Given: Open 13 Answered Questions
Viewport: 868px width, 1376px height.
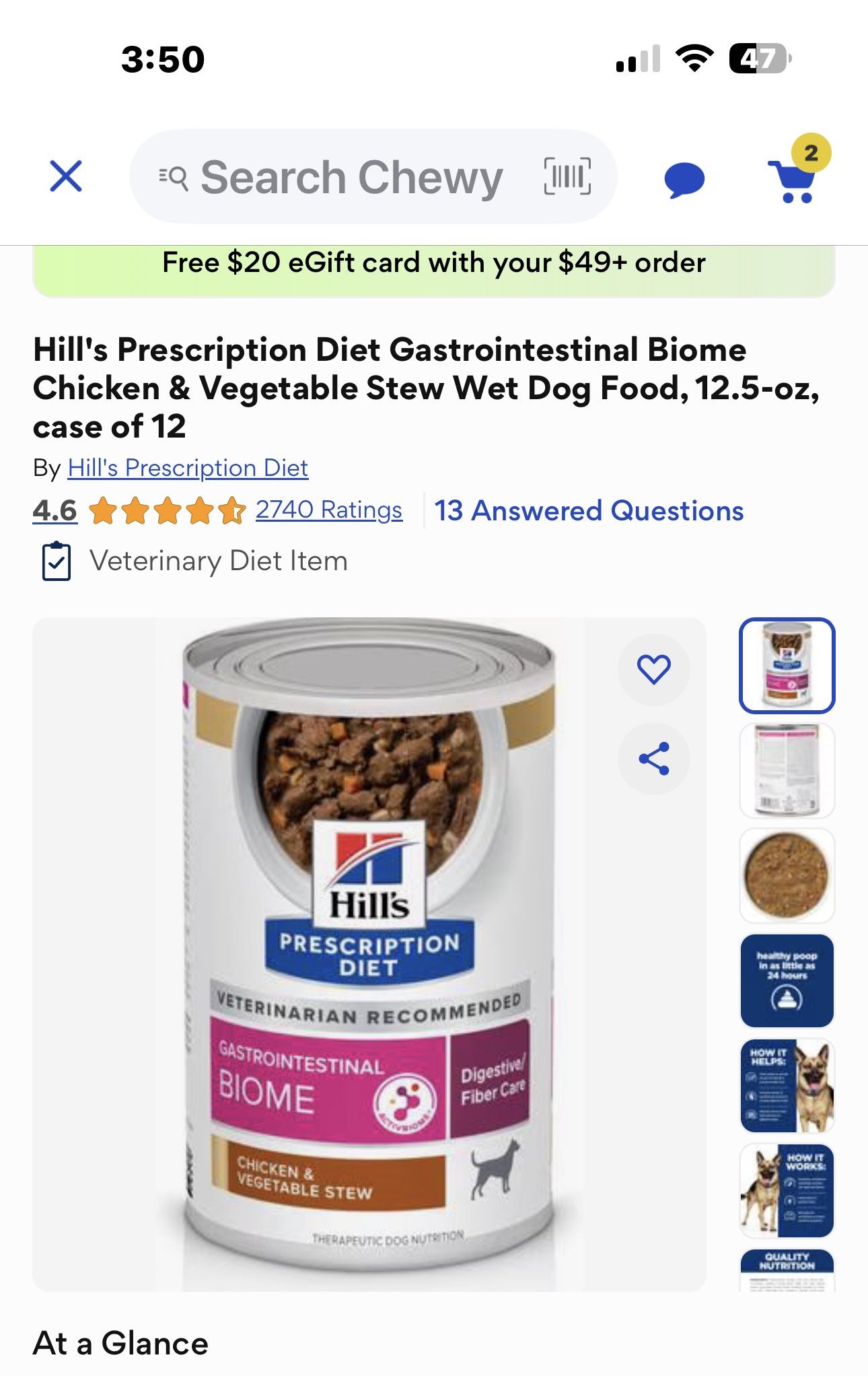Looking at the screenshot, I should tap(589, 511).
